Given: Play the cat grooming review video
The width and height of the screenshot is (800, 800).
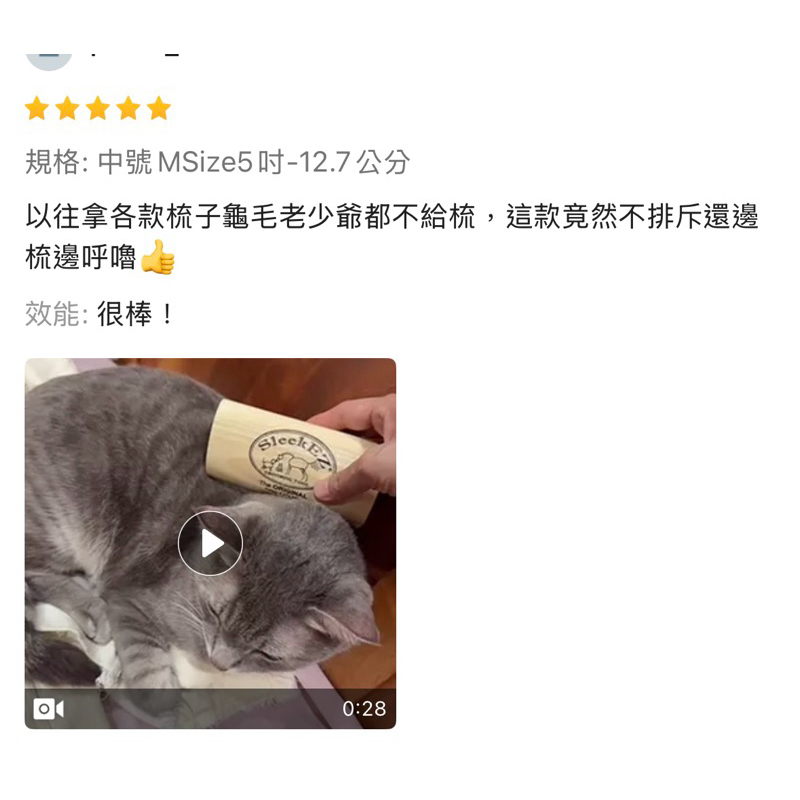Looking at the screenshot, I should [x=210, y=543].
